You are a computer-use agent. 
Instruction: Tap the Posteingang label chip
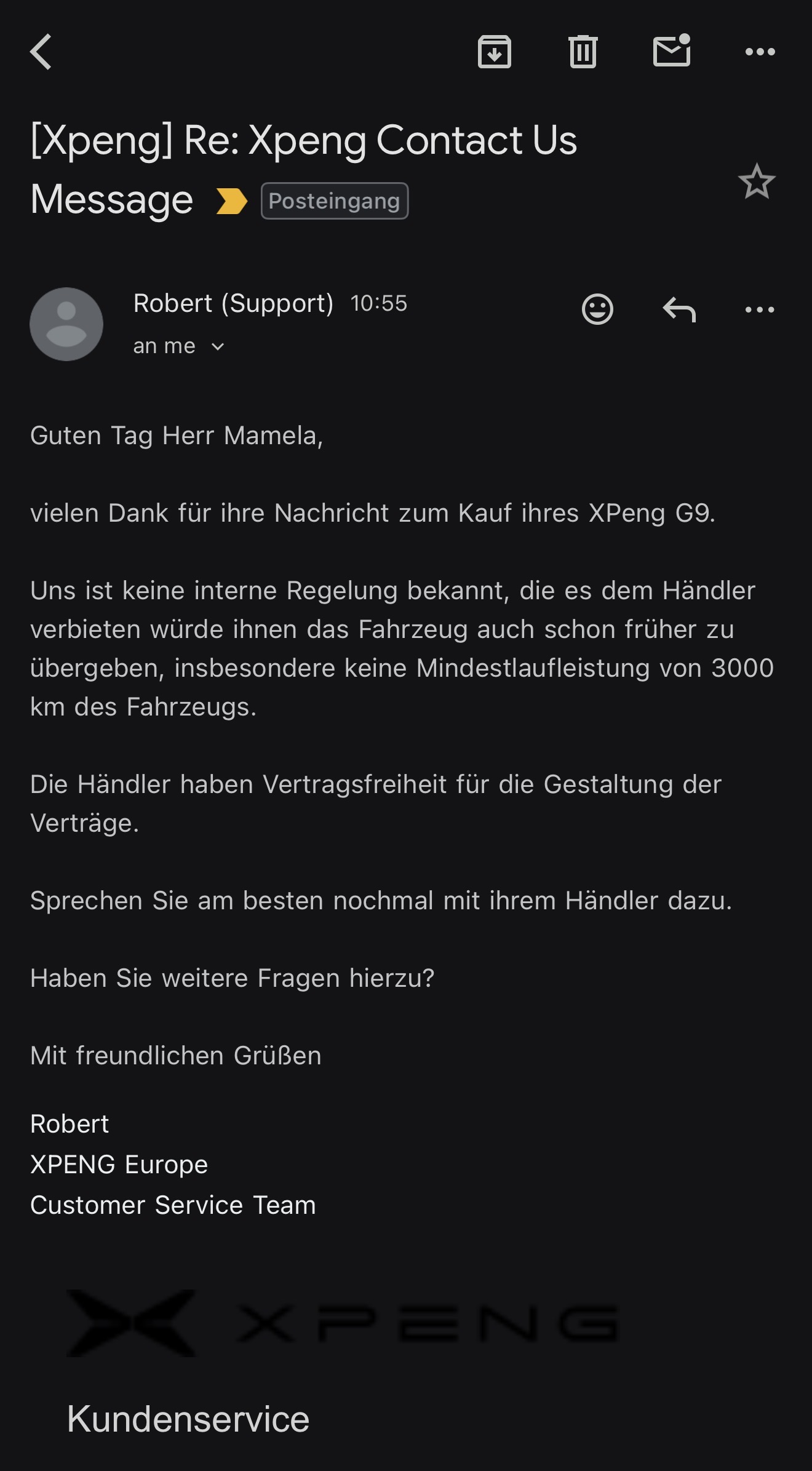click(334, 201)
